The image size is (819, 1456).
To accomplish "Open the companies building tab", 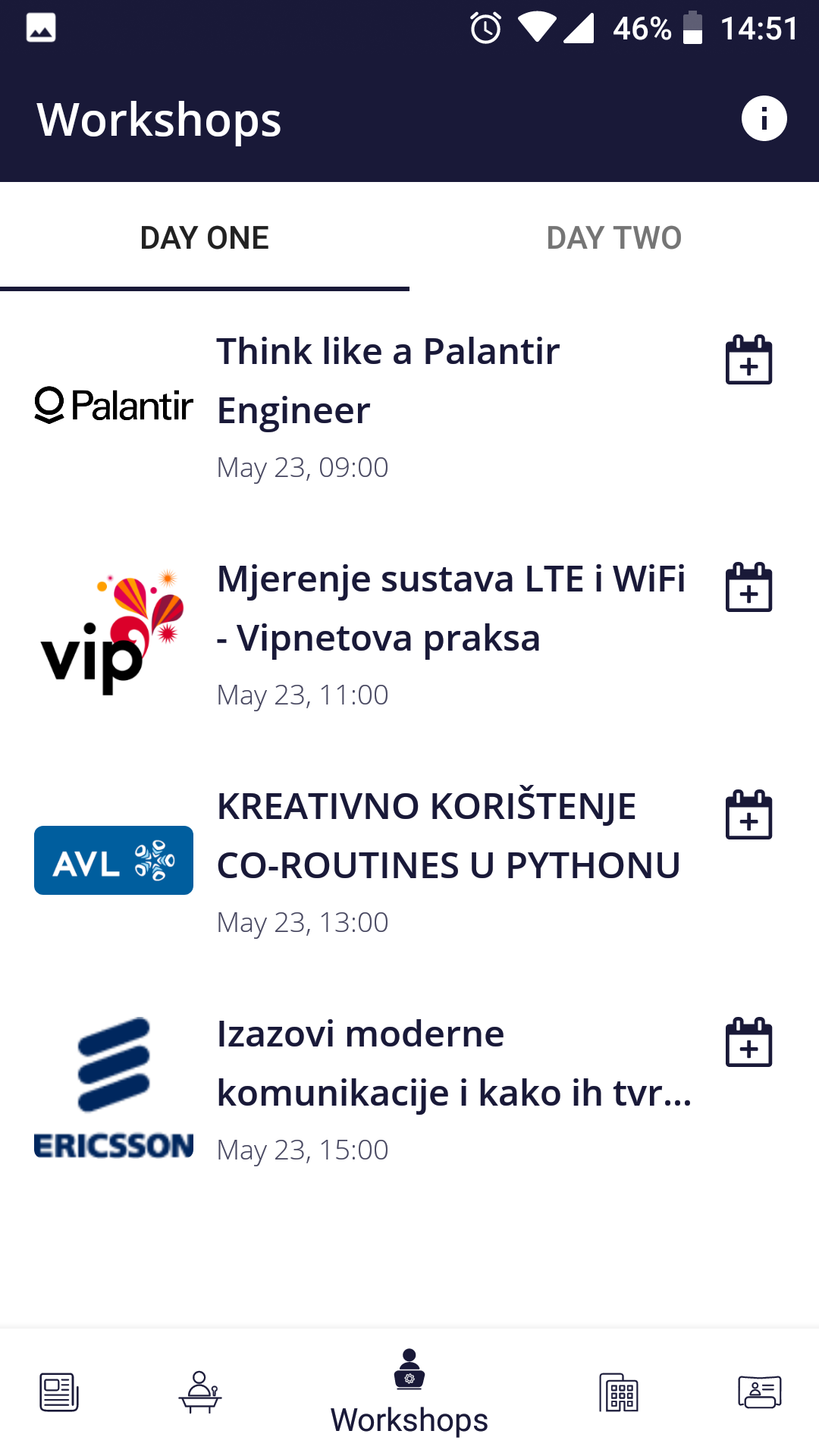I will [x=619, y=1392].
